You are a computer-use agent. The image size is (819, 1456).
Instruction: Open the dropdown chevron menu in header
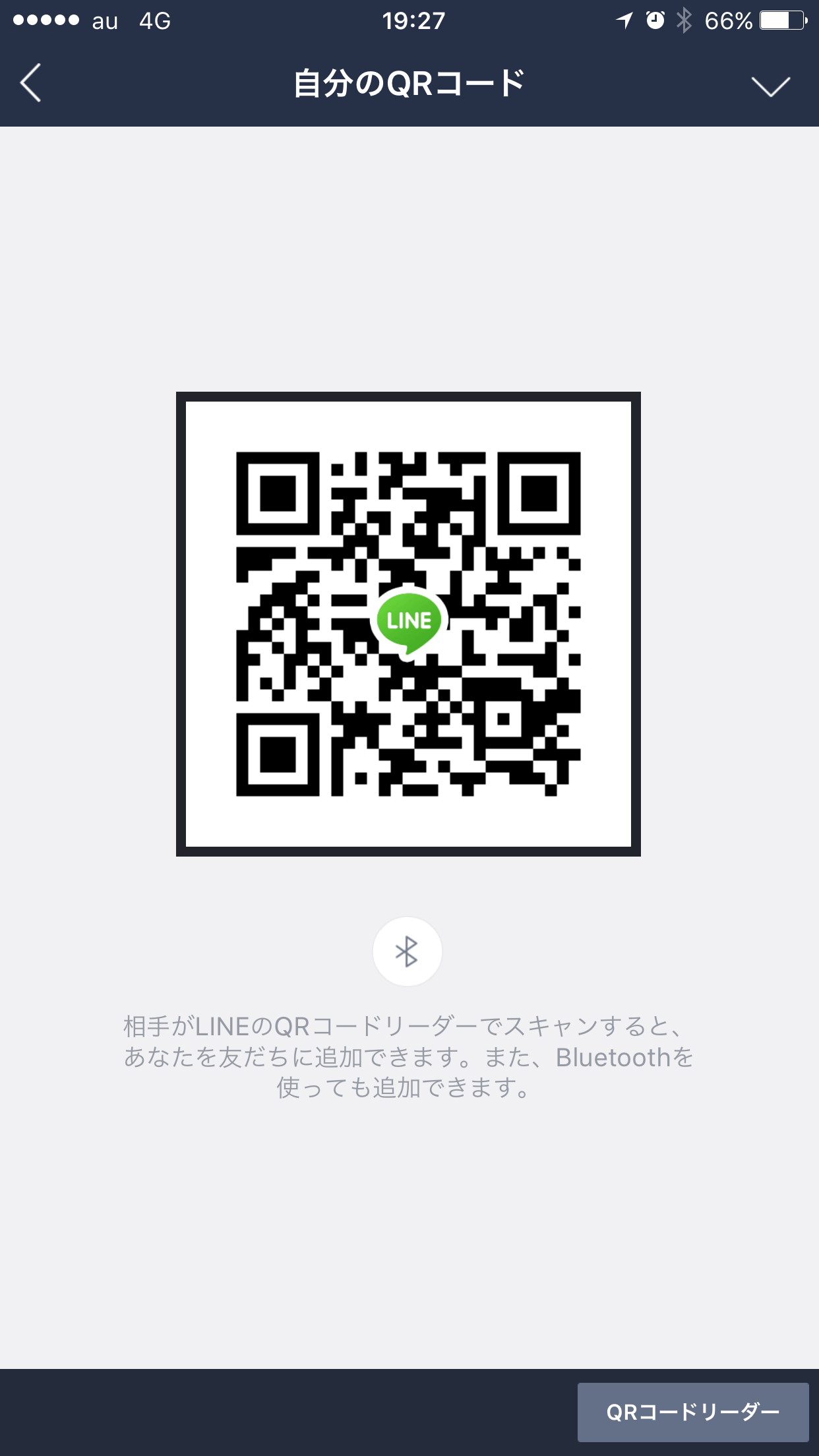click(x=770, y=86)
